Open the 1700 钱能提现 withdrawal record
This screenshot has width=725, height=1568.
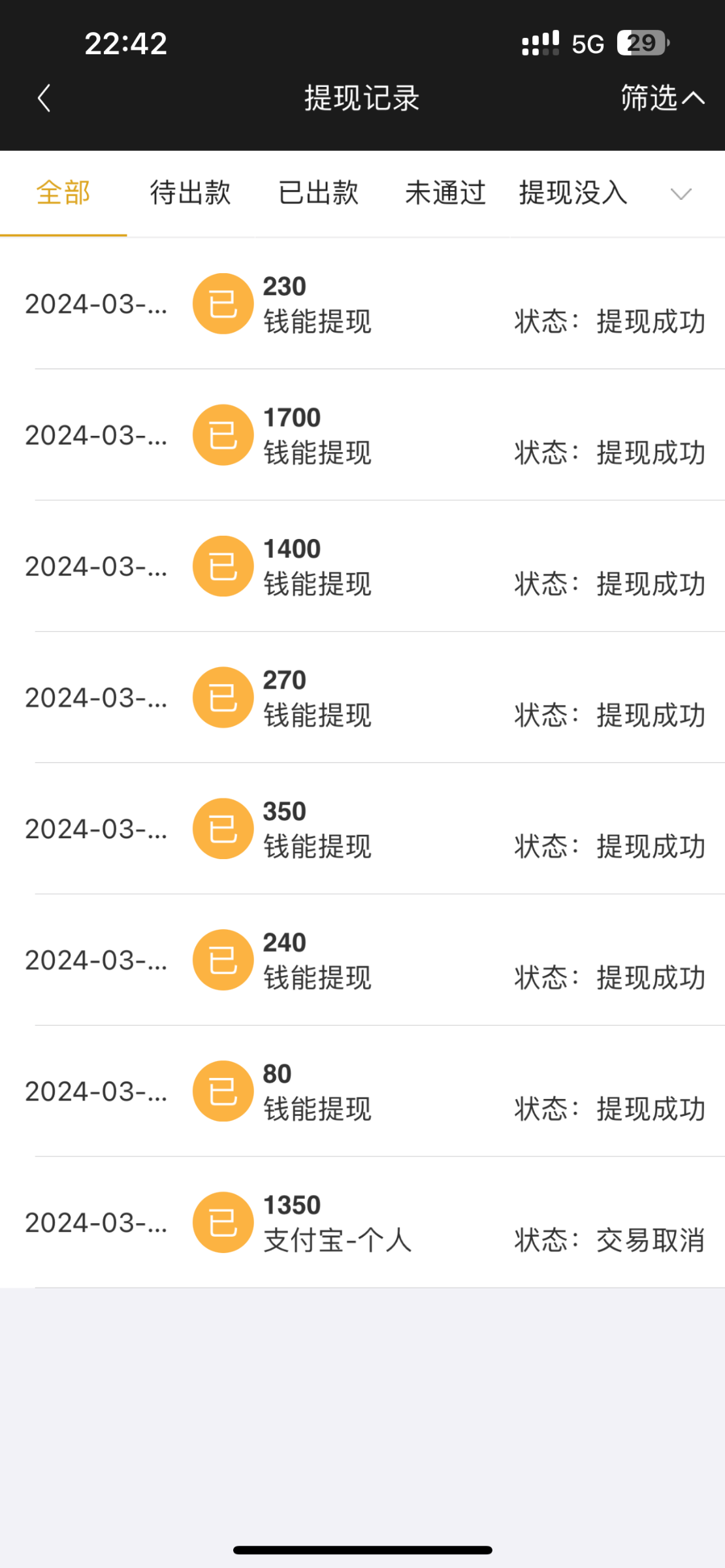tap(362, 435)
